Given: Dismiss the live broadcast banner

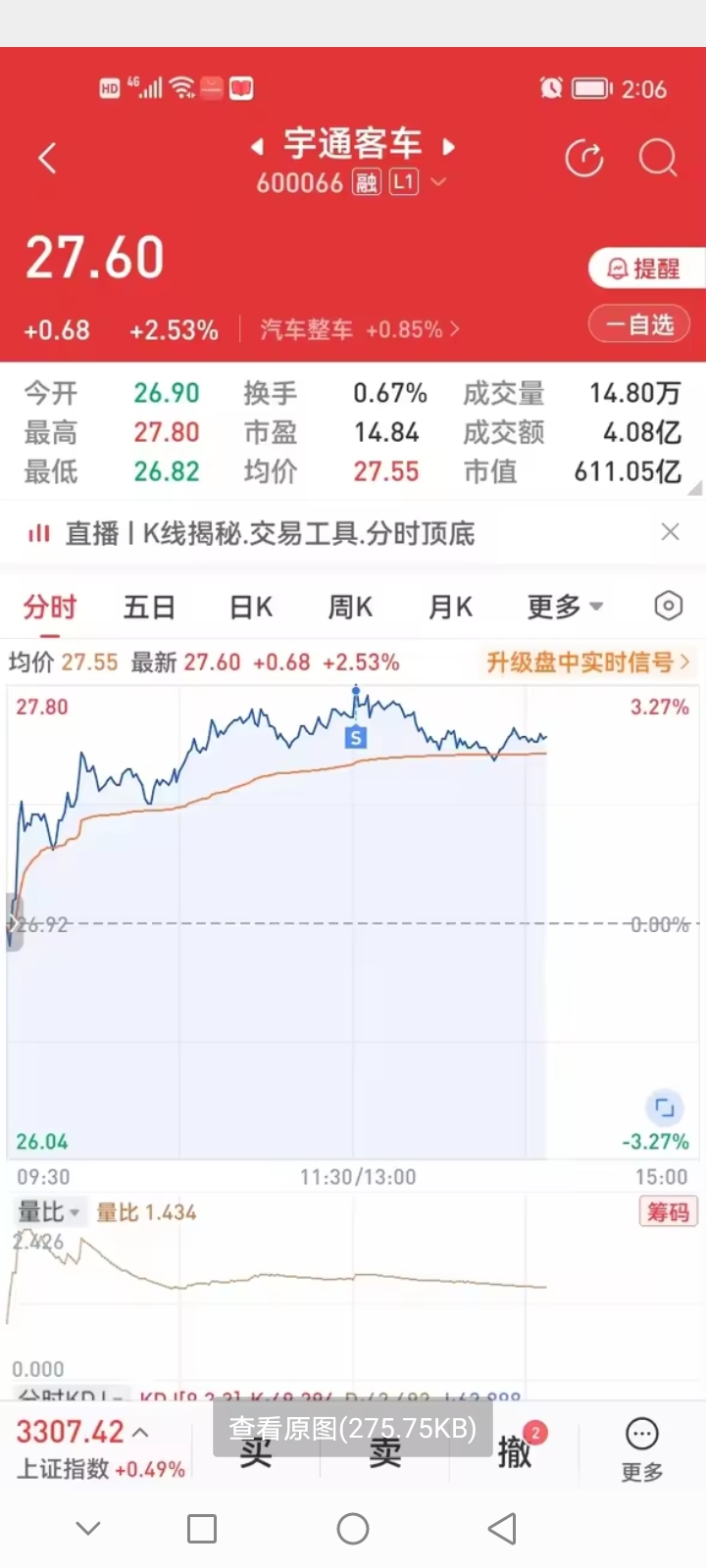Looking at the screenshot, I should [x=670, y=531].
